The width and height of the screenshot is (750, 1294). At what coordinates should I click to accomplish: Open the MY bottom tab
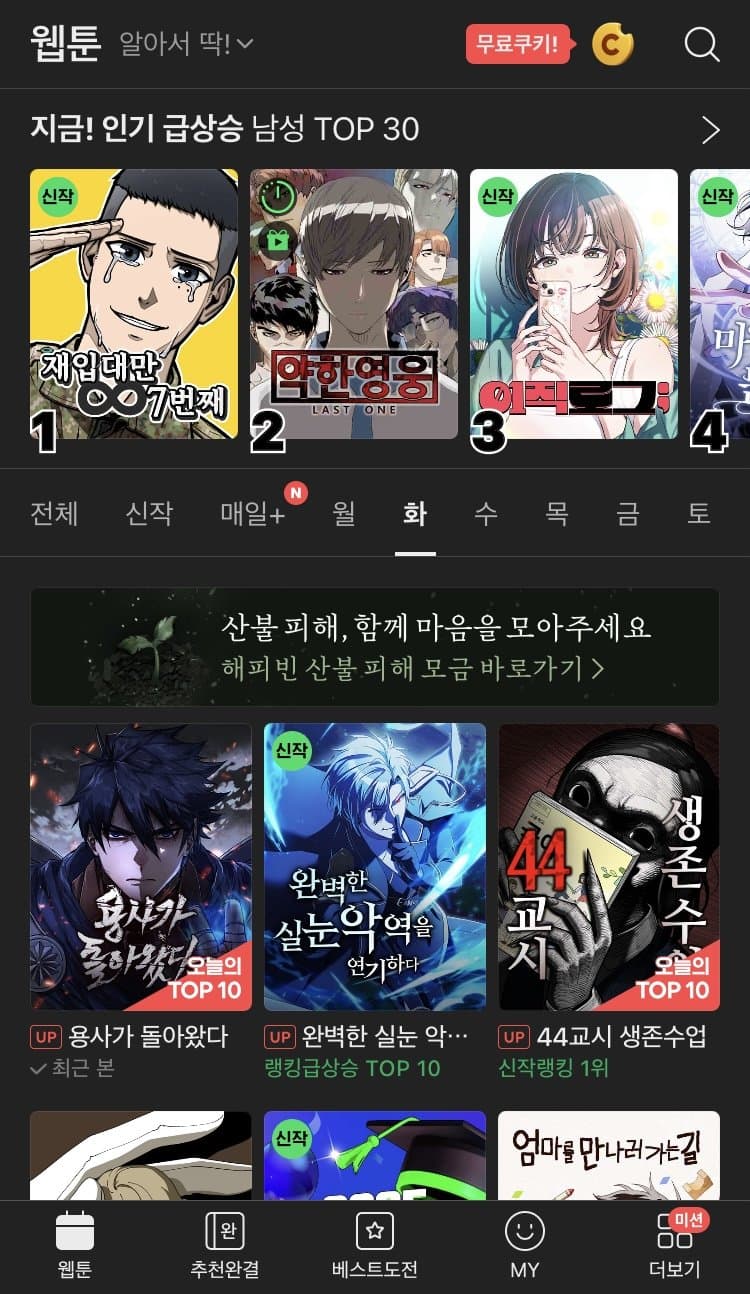click(524, 1245)
